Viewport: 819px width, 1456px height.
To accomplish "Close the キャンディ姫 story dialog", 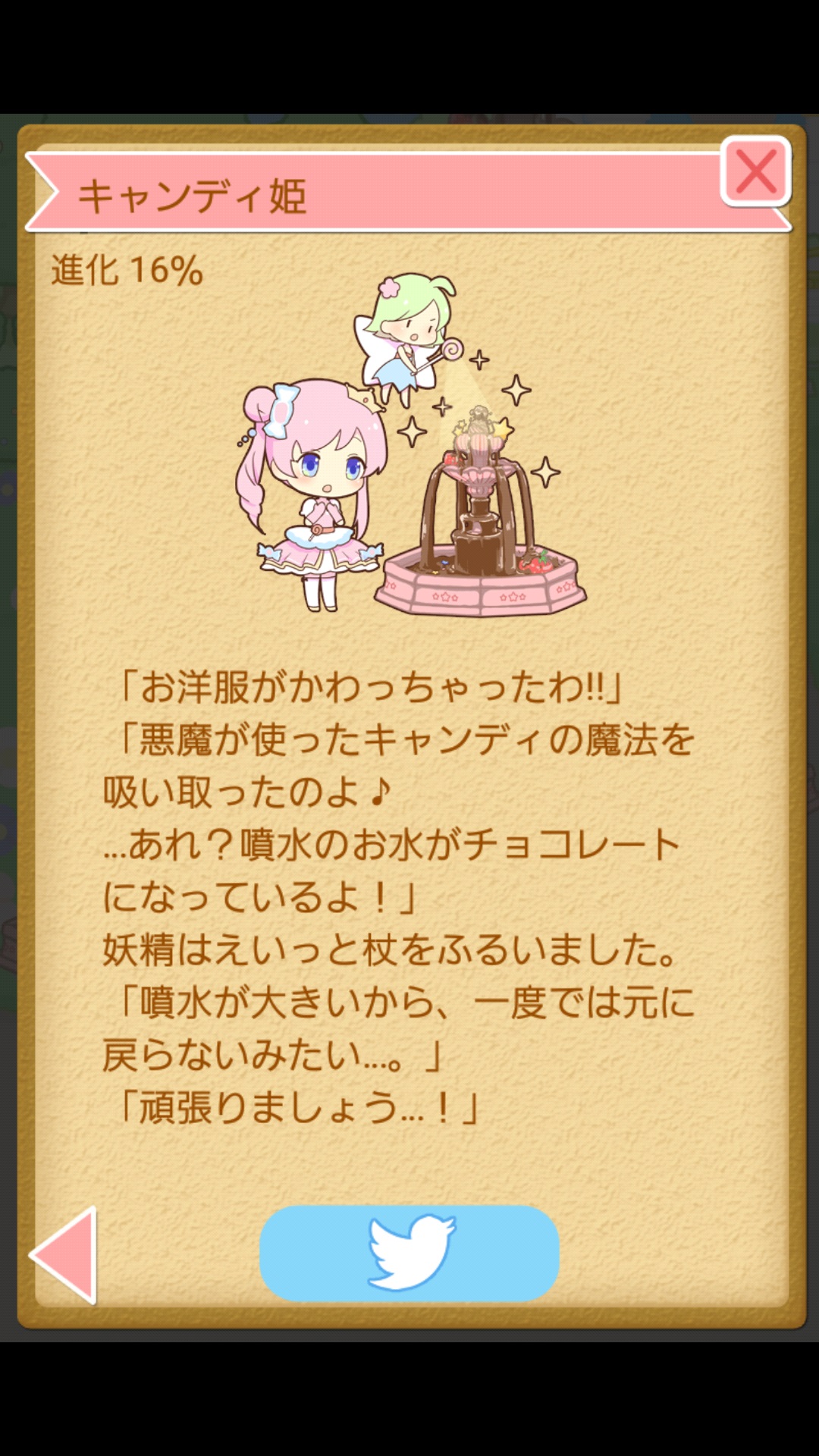I will pos(756,171).
